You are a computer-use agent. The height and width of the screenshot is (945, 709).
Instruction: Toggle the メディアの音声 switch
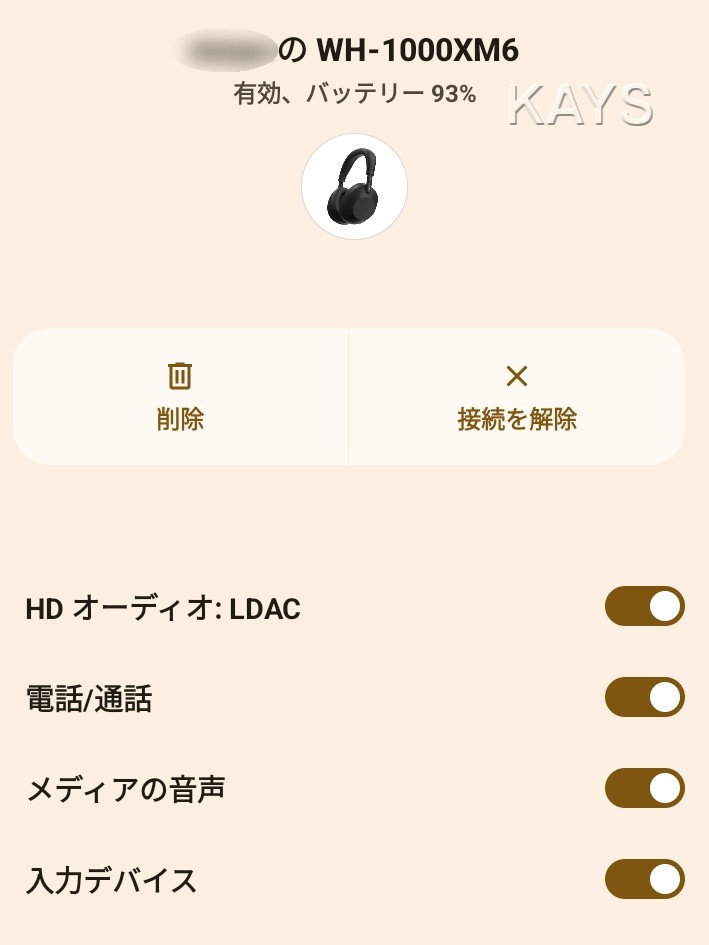coord(644,788)
